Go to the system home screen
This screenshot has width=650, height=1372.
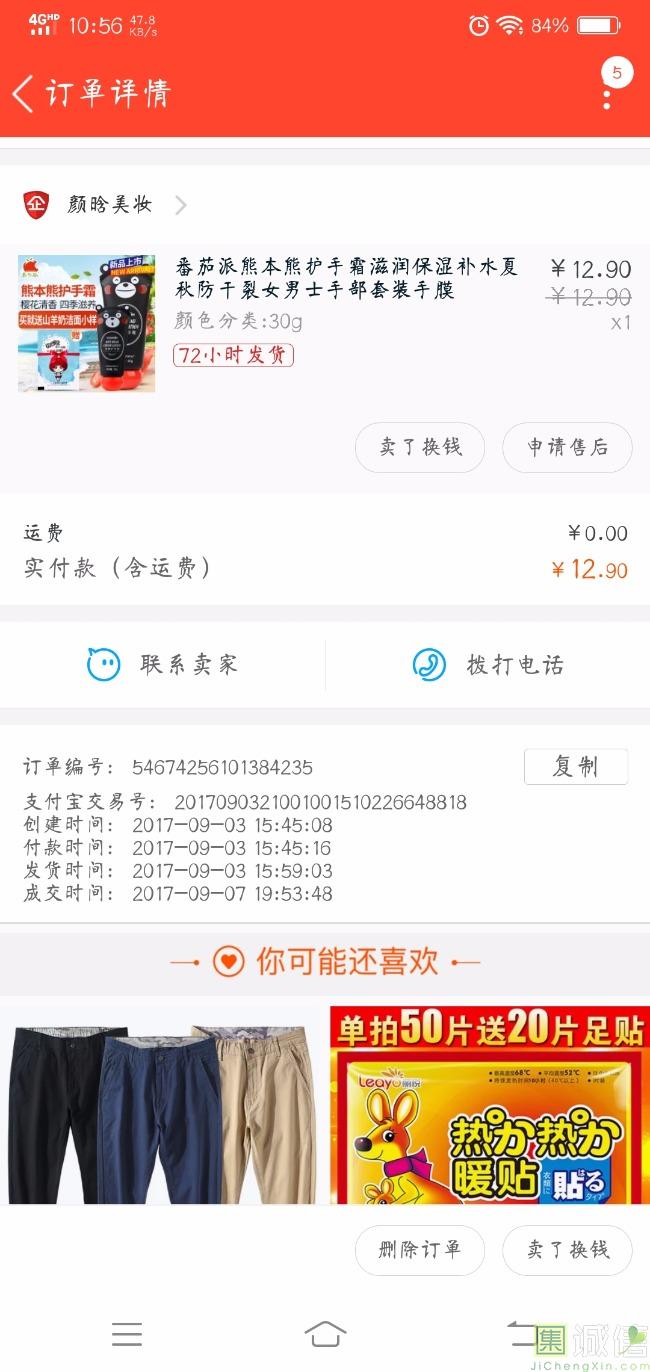tap(325, 1334)
